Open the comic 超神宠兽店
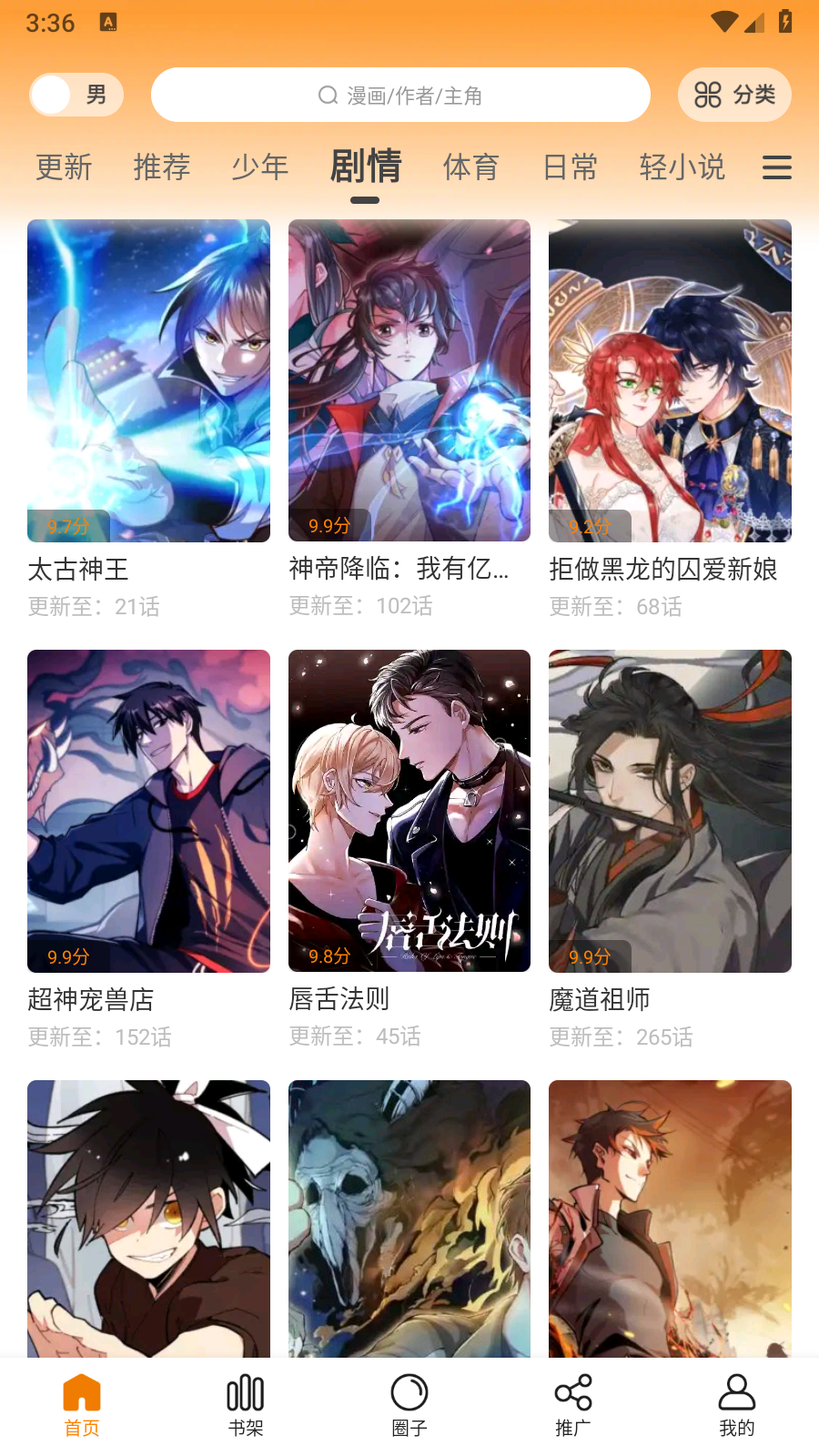The image size is (819, 1456). (148, 811)
